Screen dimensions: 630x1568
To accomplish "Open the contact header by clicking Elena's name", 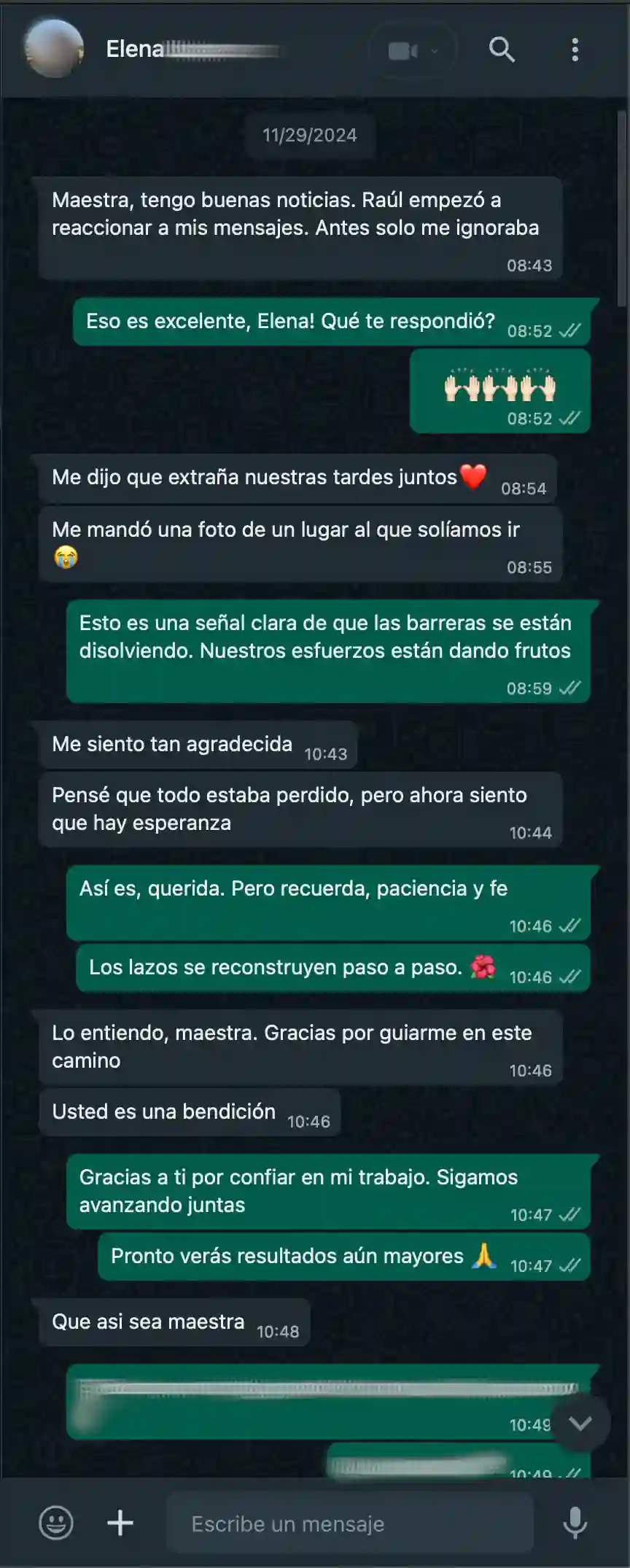I will [x=133, y=50].
